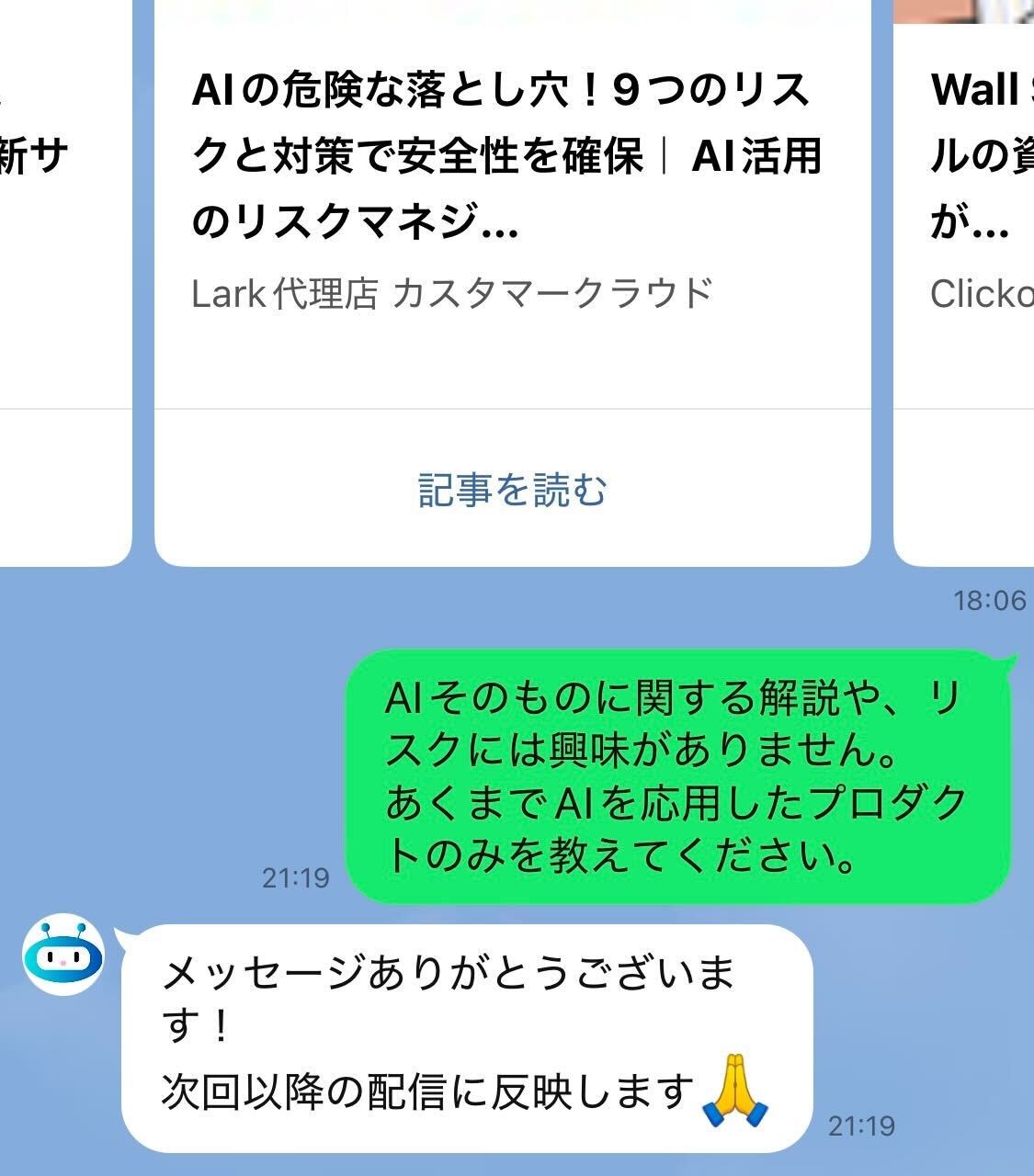The height and width of the screenshot is (1176, 1034).
Task: Open the AIの危険な落とし穴 article card
Action: [506, 156]
